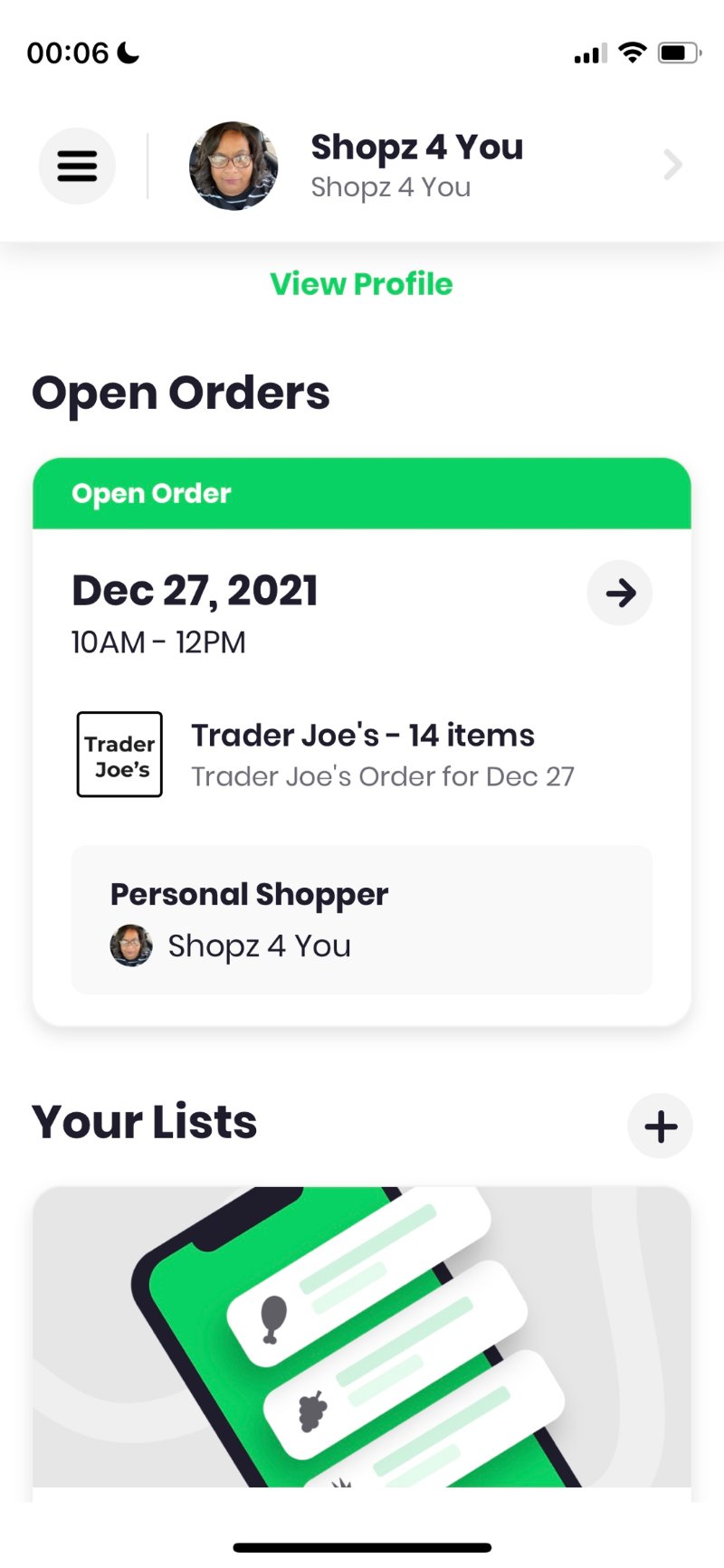View the Personal Shopper Shopz 4 You card
This screenshot has width=724, height=1568.
pyautogui.click(x=362, y=919)
